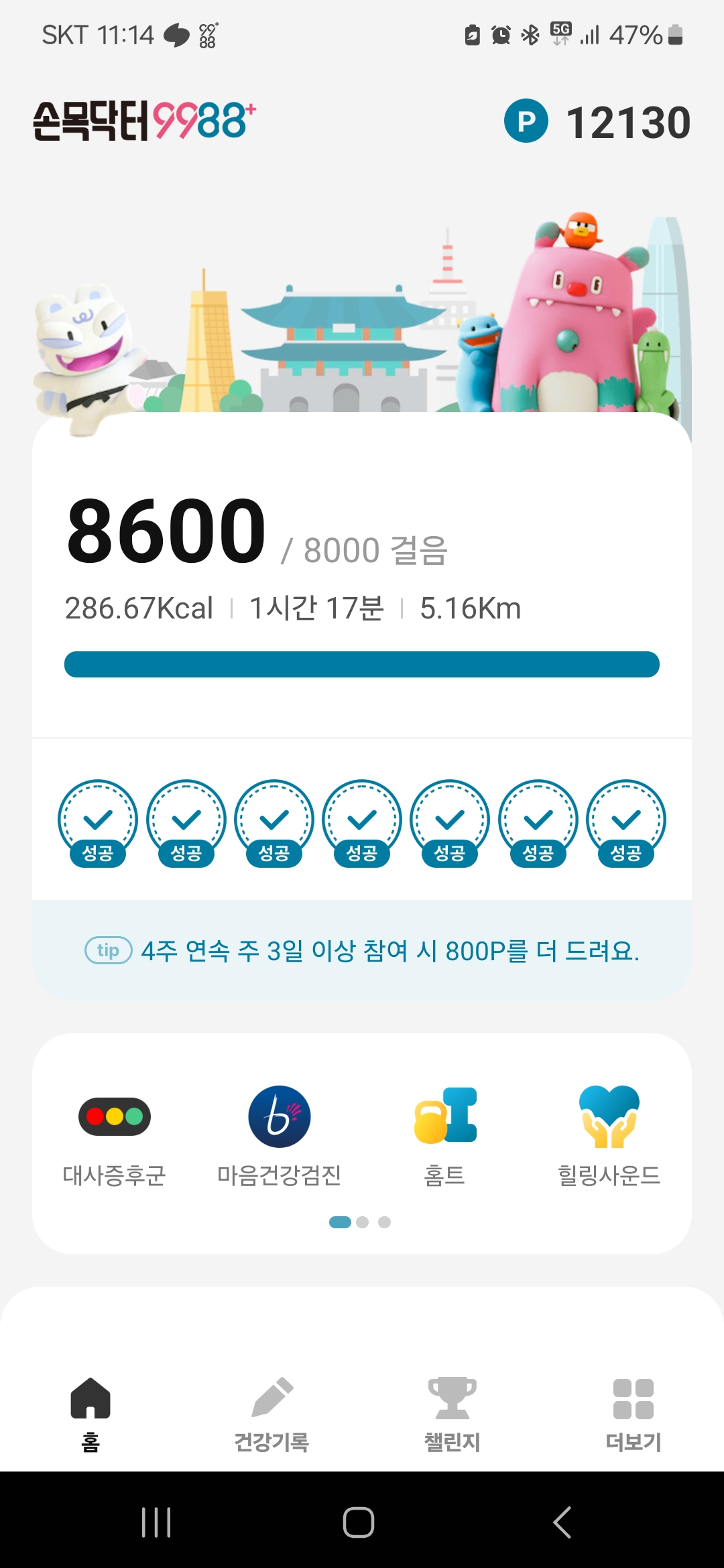Tap the 800P bonus tip banner
Image resolution: width=724 pixels, height=1568 pixels.
[362, 950]
